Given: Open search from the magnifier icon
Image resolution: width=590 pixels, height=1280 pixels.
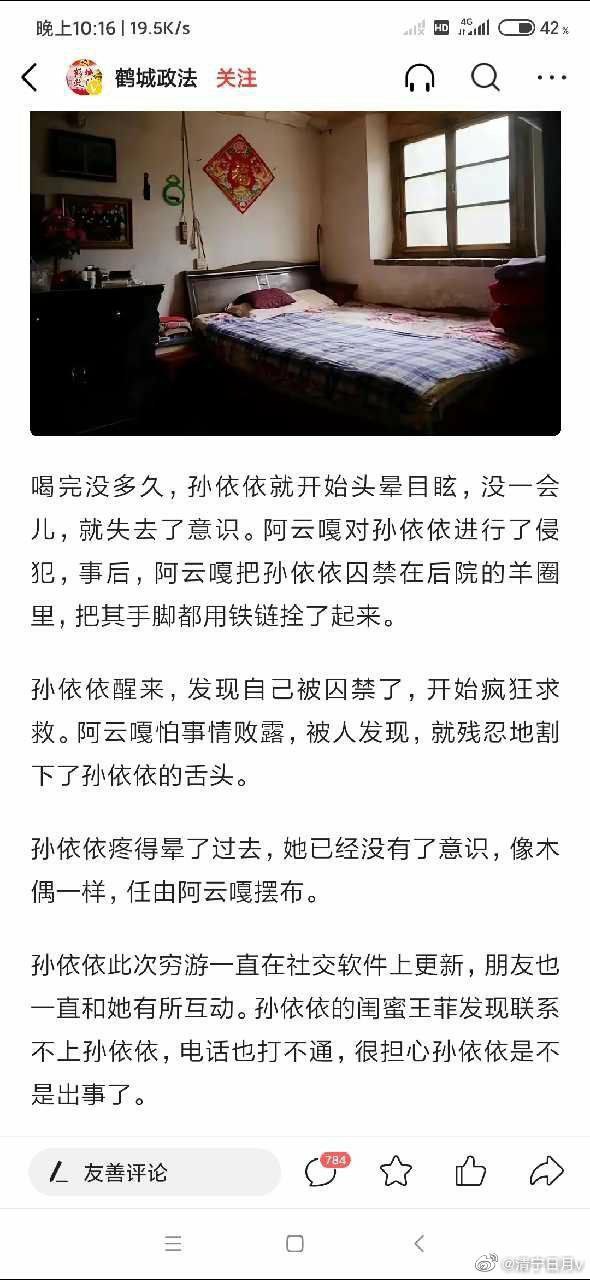Looking at the screenshot, I should pos(485,77).
